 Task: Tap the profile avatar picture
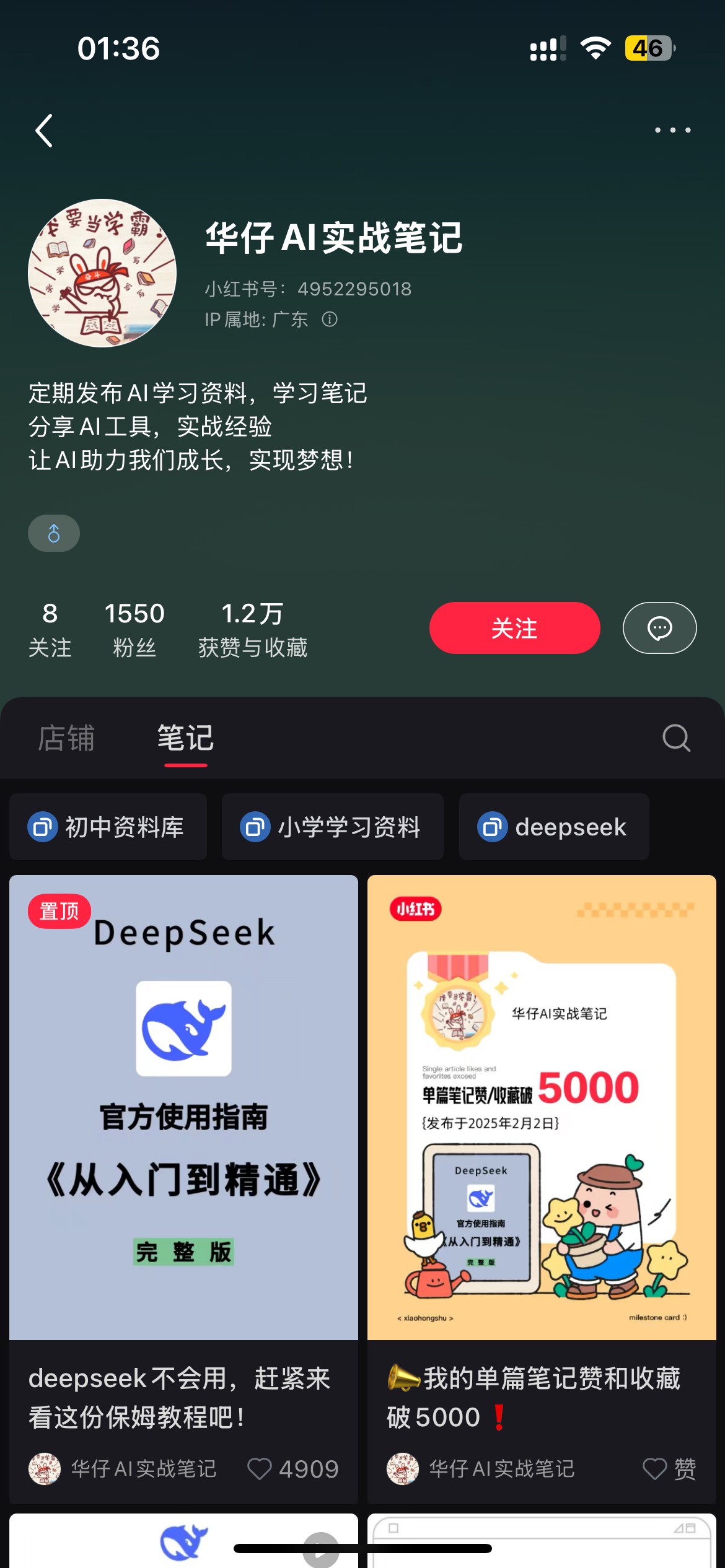(102, 273)
